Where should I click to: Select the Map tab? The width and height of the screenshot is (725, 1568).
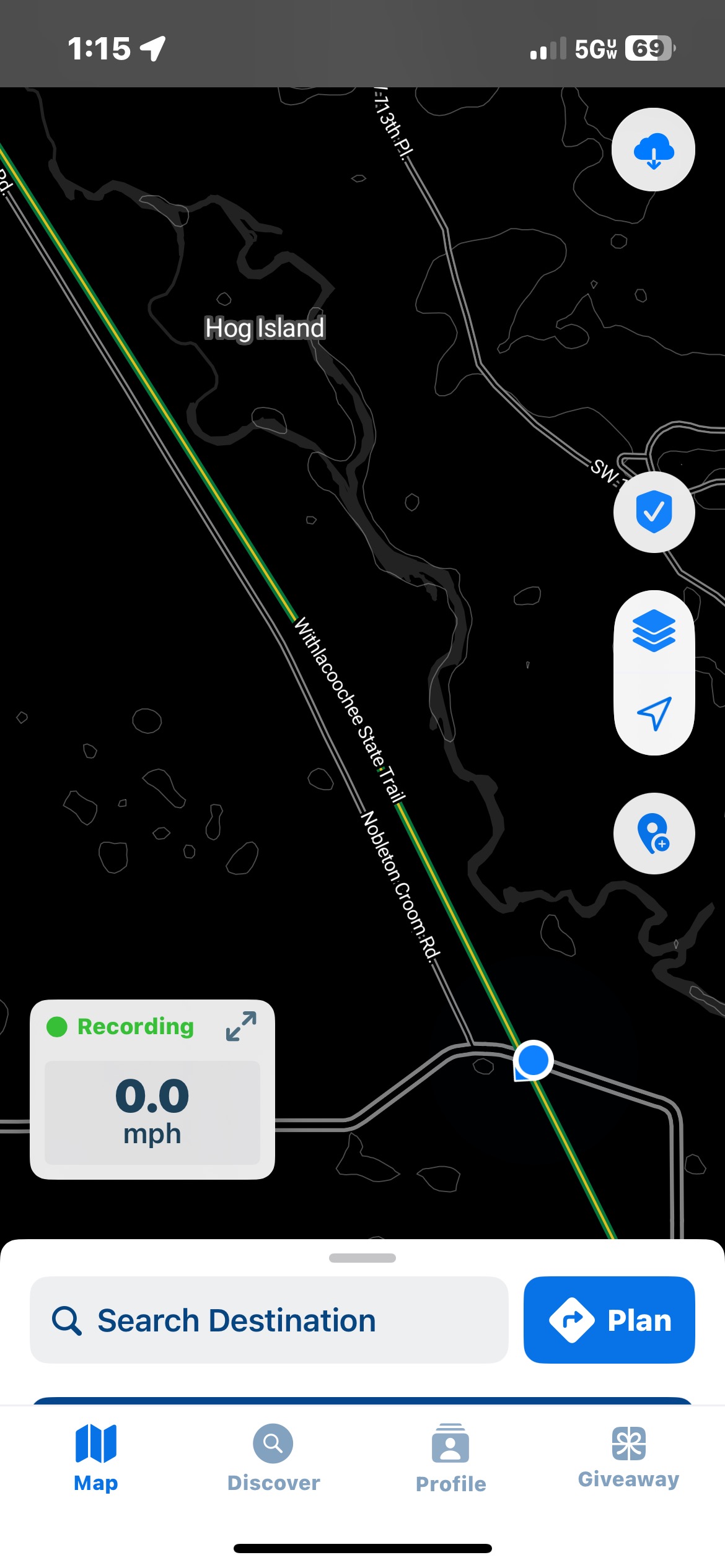[x=95, y=1458]
